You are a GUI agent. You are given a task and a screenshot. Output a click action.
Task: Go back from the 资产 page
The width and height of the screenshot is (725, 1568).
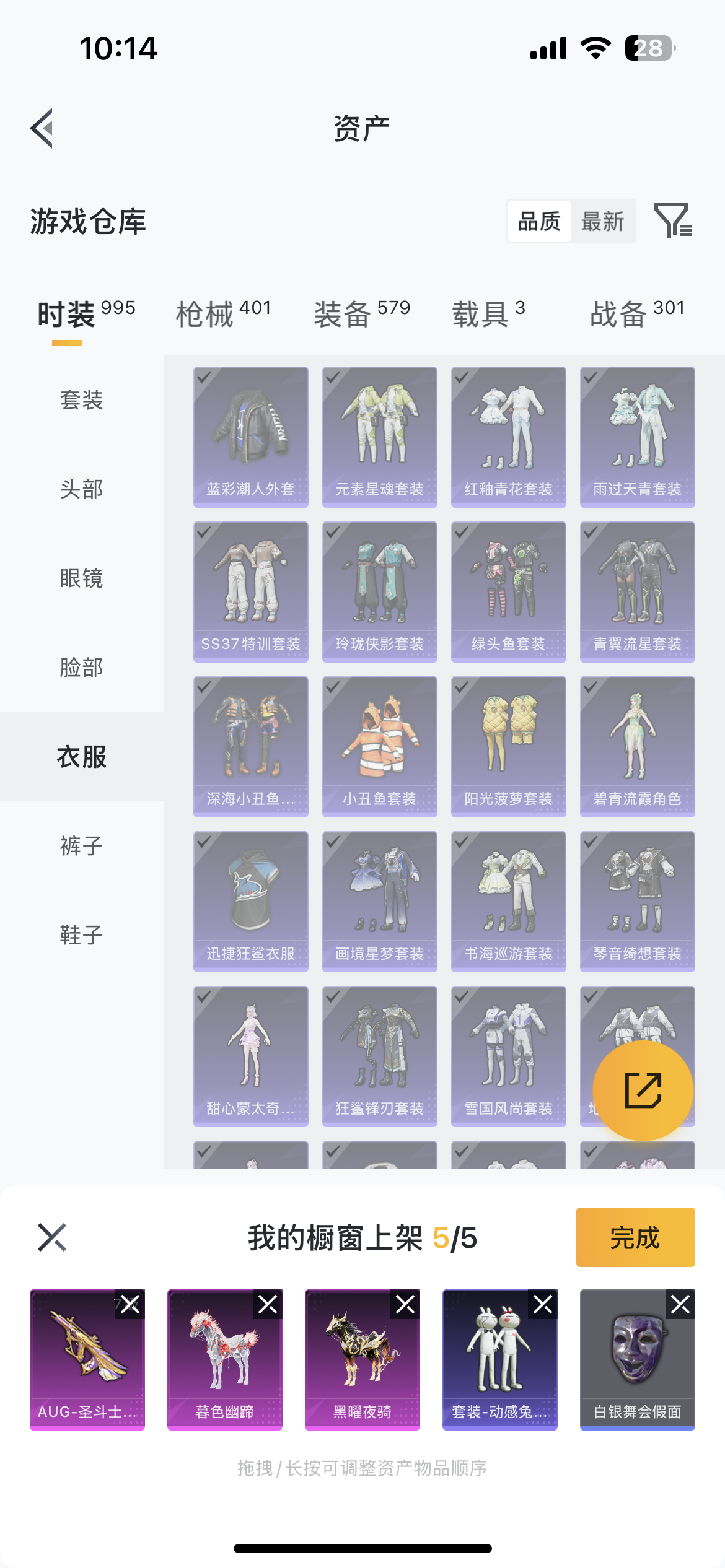tap(42, 128)
